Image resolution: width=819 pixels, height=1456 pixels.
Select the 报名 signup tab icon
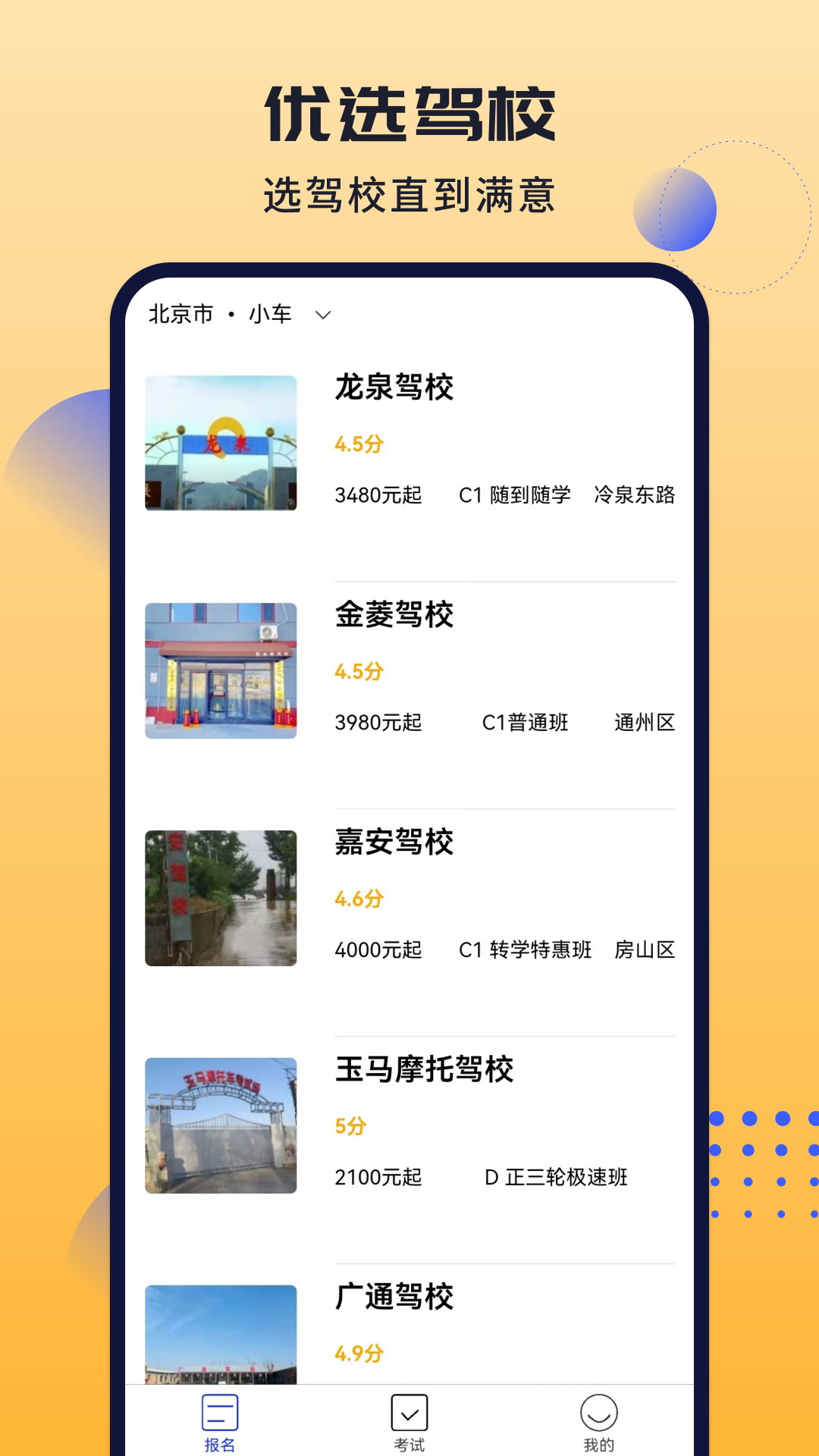219,1412
